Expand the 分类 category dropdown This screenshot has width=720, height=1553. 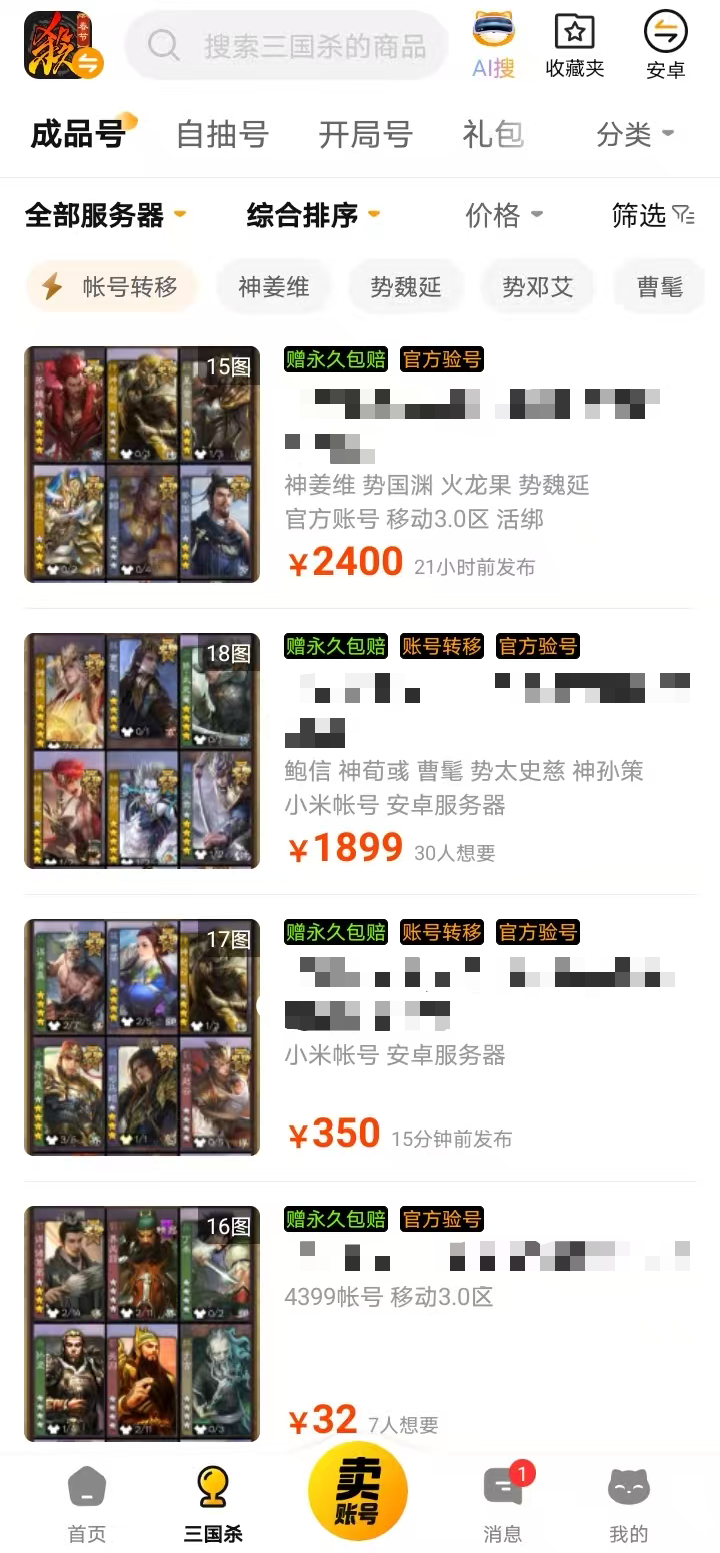[635, 134]
